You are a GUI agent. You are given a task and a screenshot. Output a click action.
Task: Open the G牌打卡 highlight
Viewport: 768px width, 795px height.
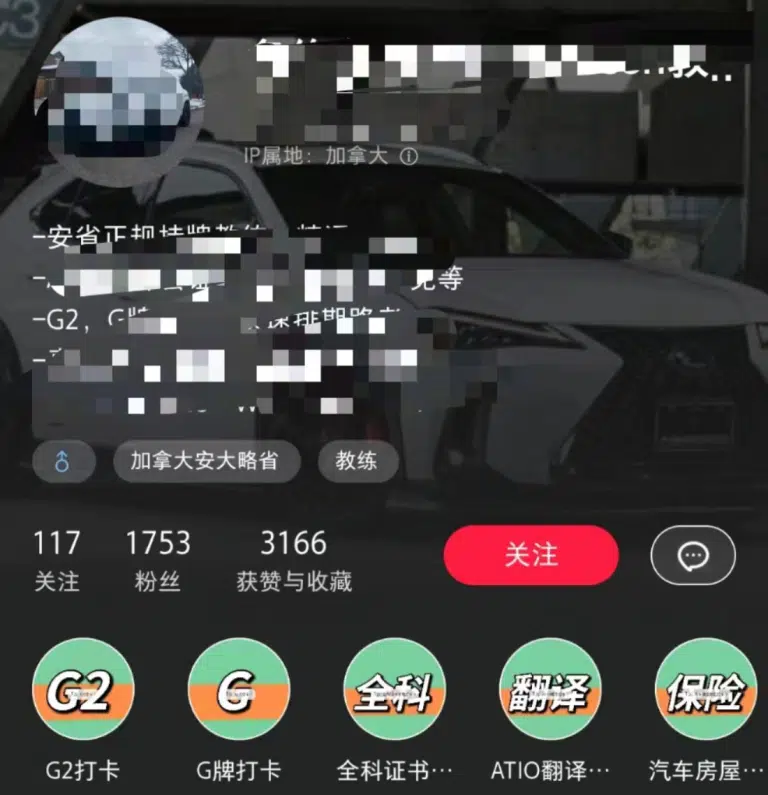coord(238,690)
